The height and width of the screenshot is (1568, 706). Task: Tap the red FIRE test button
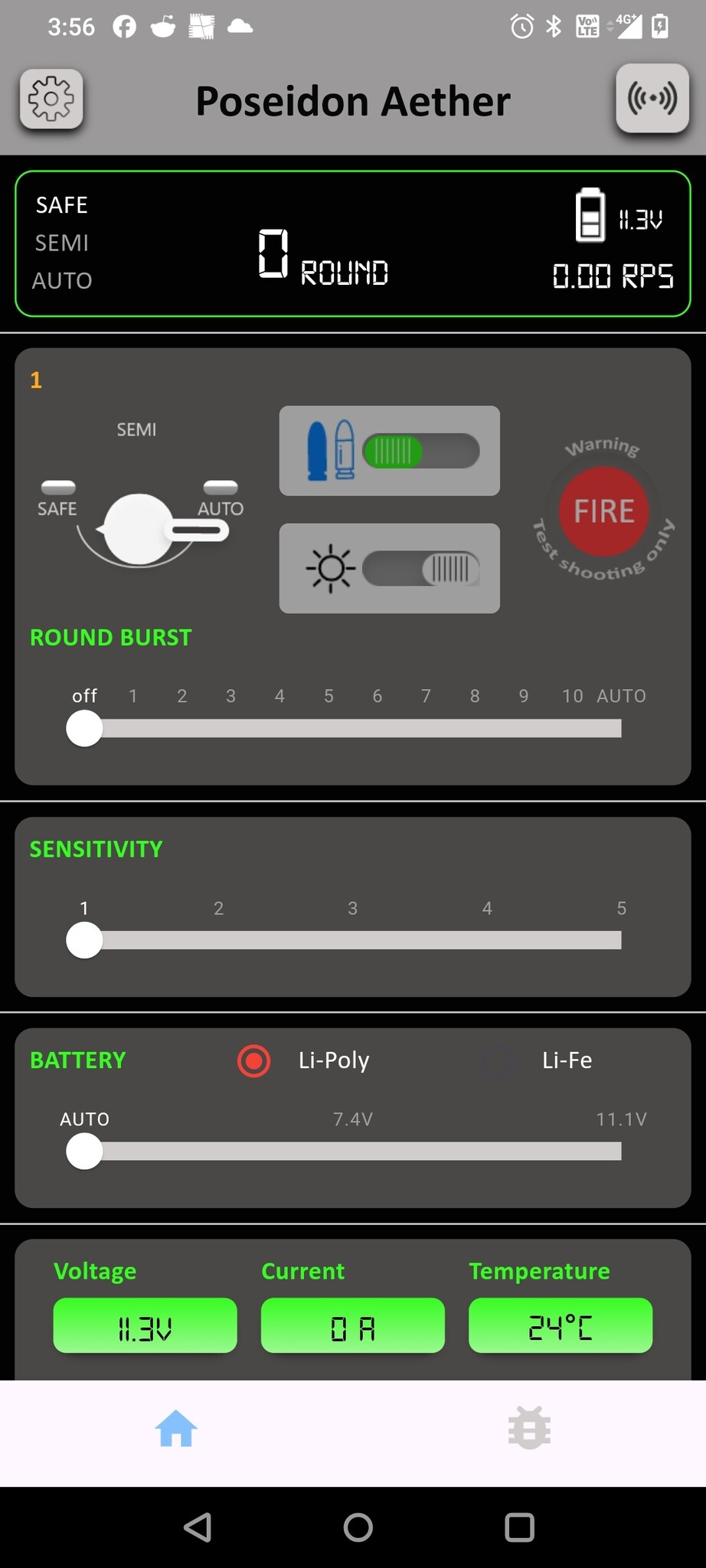point(604,511)
